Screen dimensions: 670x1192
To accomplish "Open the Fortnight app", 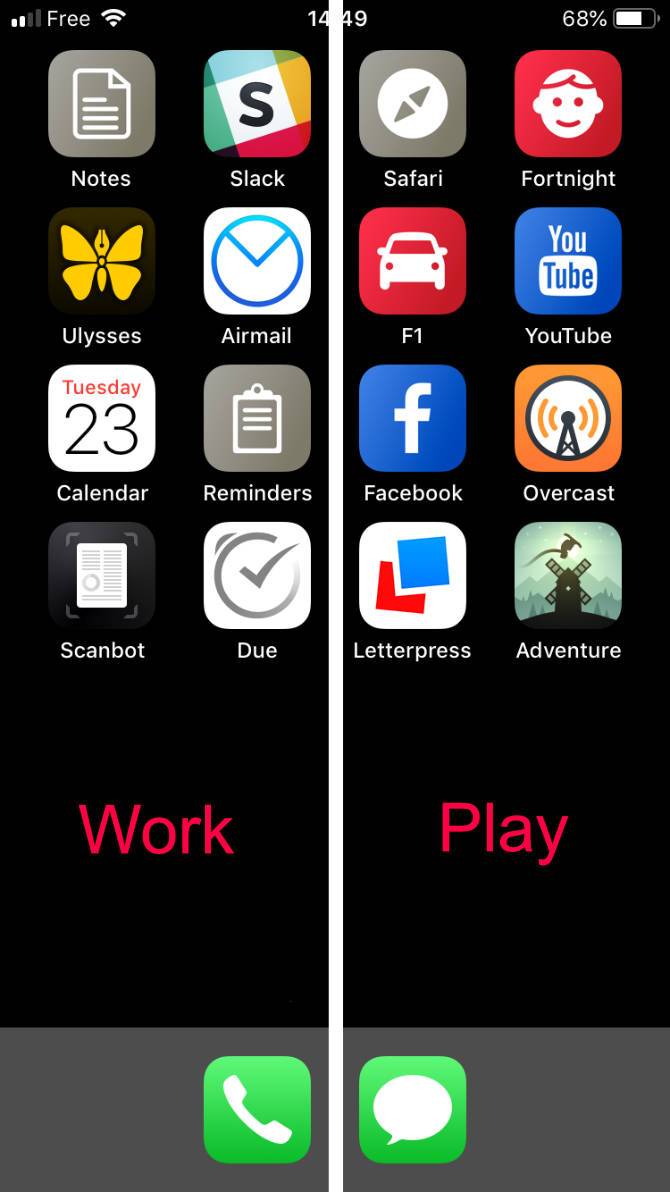I will click(568, 103).
